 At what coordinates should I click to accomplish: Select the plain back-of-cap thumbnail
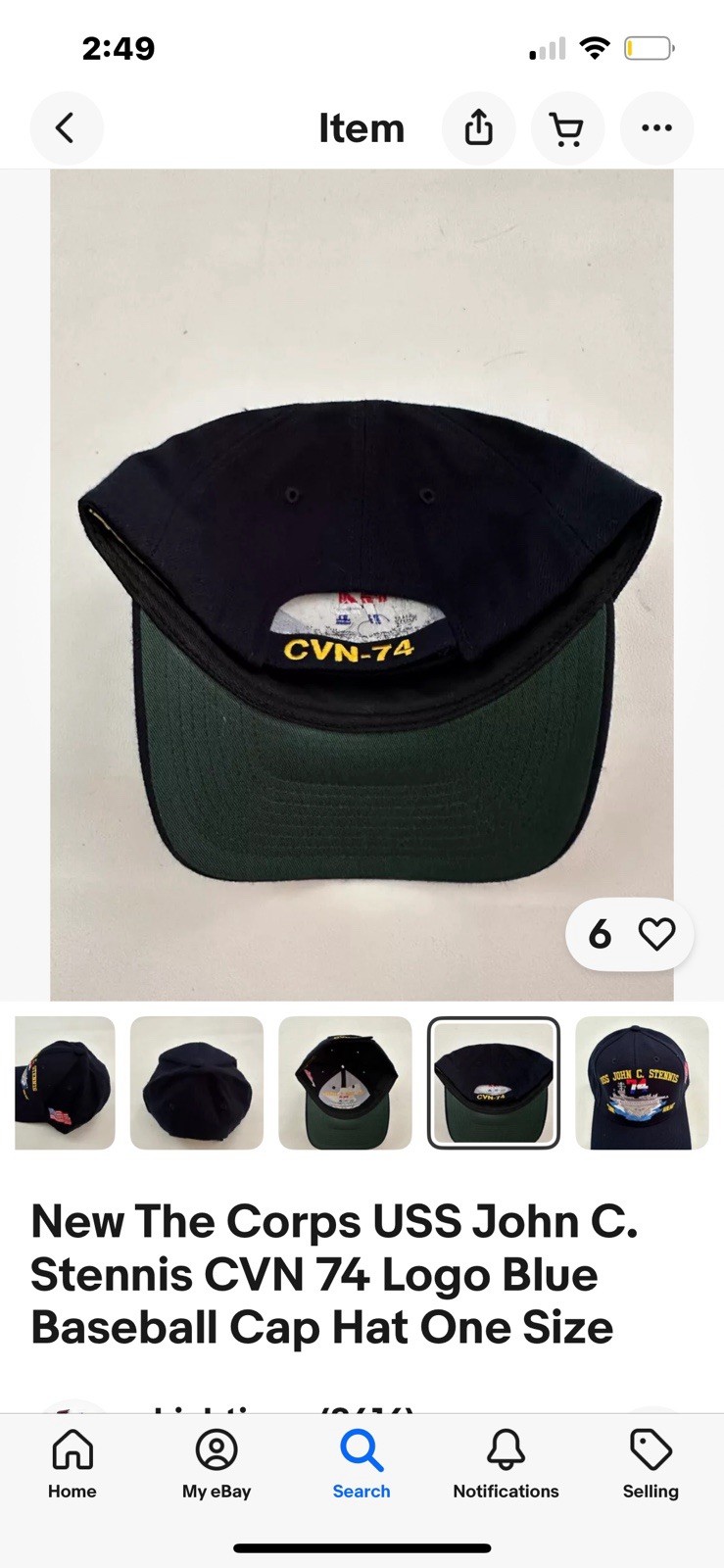click(x=197, y=1082)
